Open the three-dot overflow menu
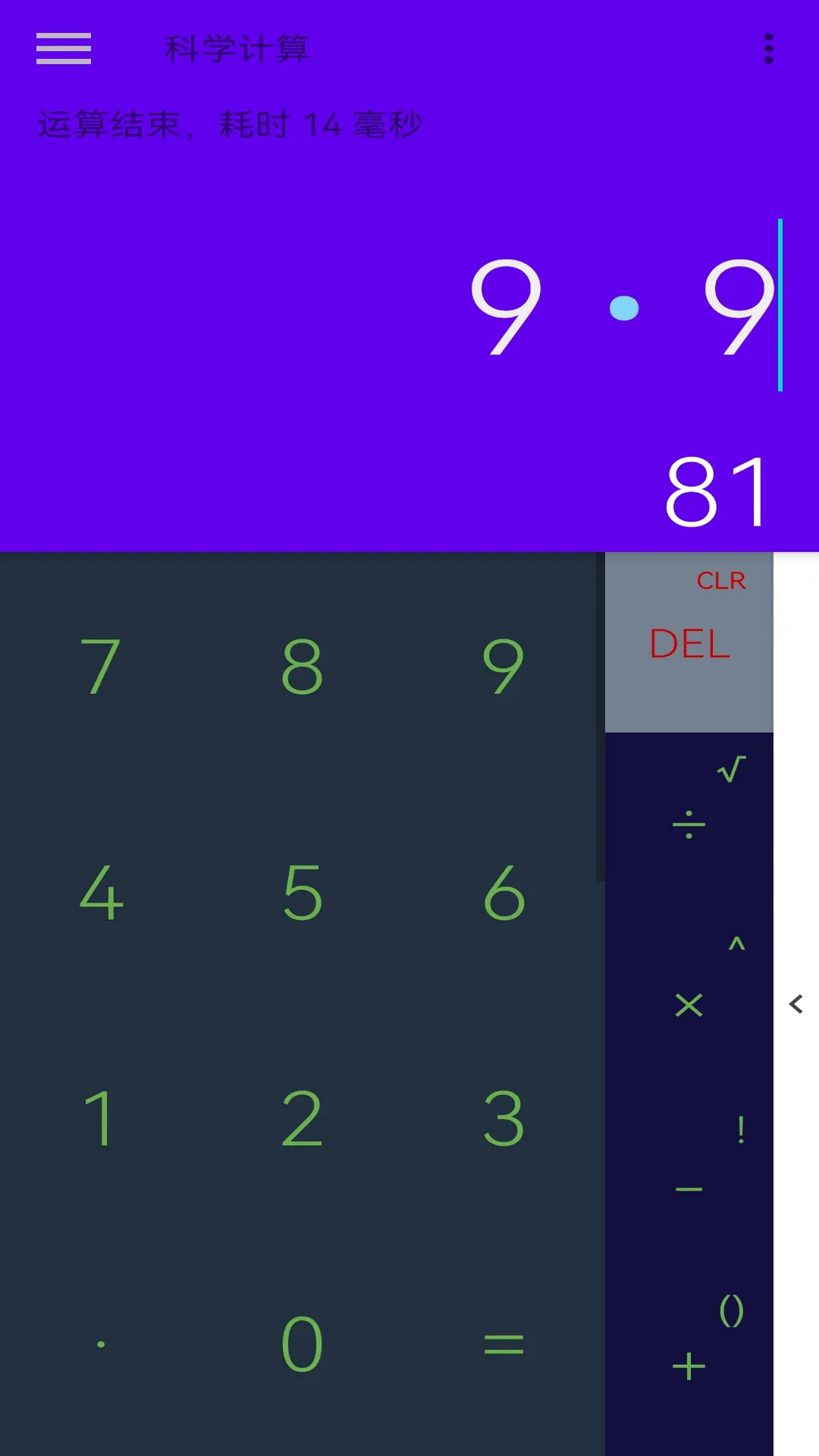 (768, 49)
